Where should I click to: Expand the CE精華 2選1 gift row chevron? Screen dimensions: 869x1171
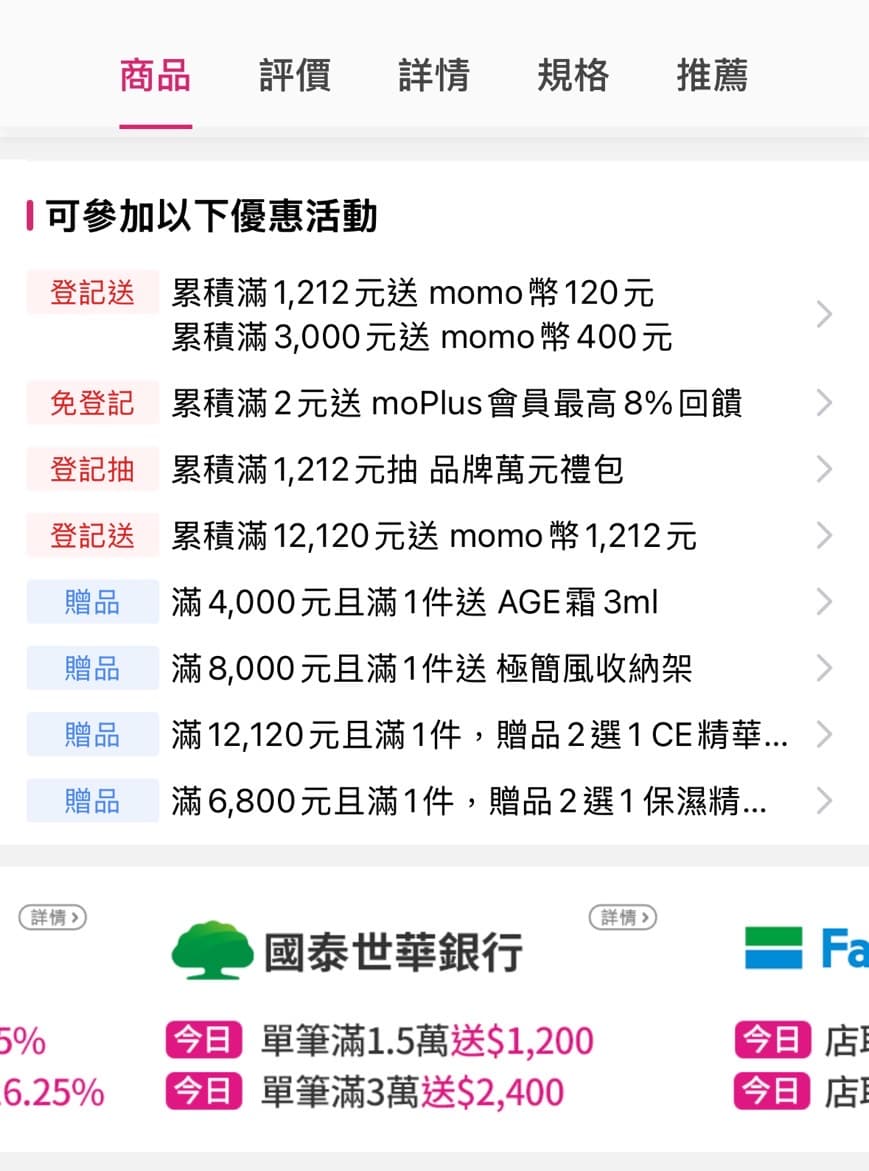(x=824, y=734)
